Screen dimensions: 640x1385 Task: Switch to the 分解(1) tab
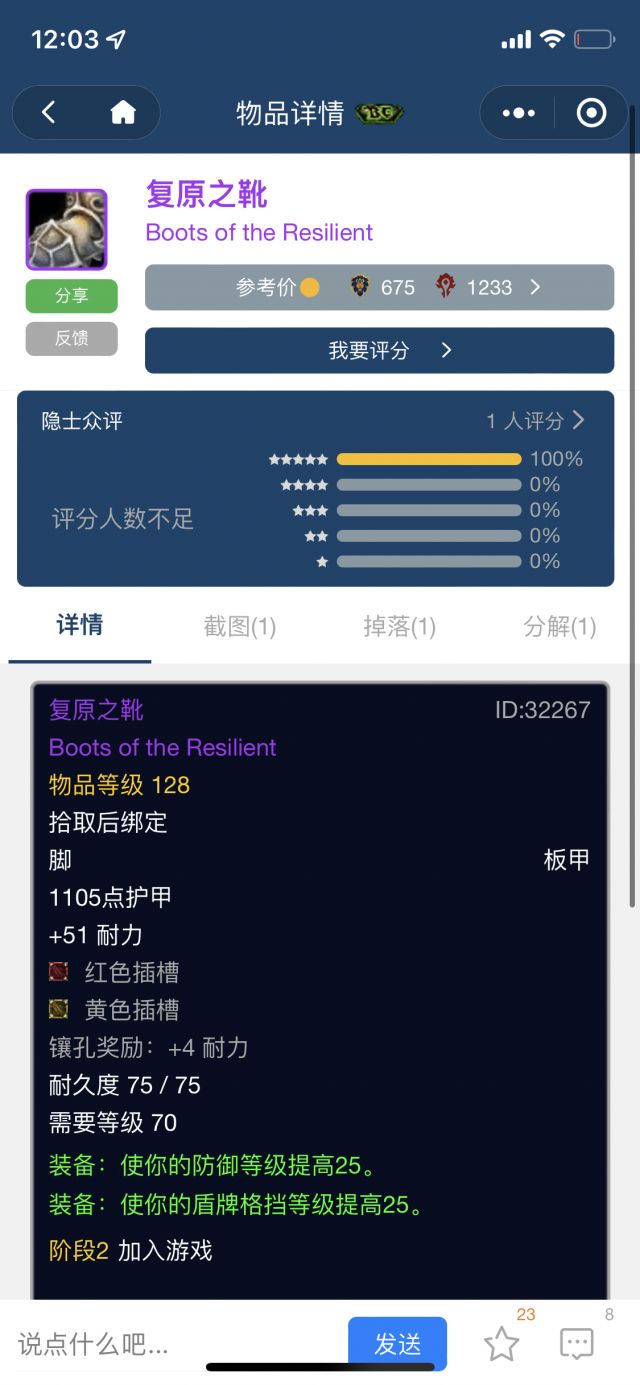(x=559, y=627)
